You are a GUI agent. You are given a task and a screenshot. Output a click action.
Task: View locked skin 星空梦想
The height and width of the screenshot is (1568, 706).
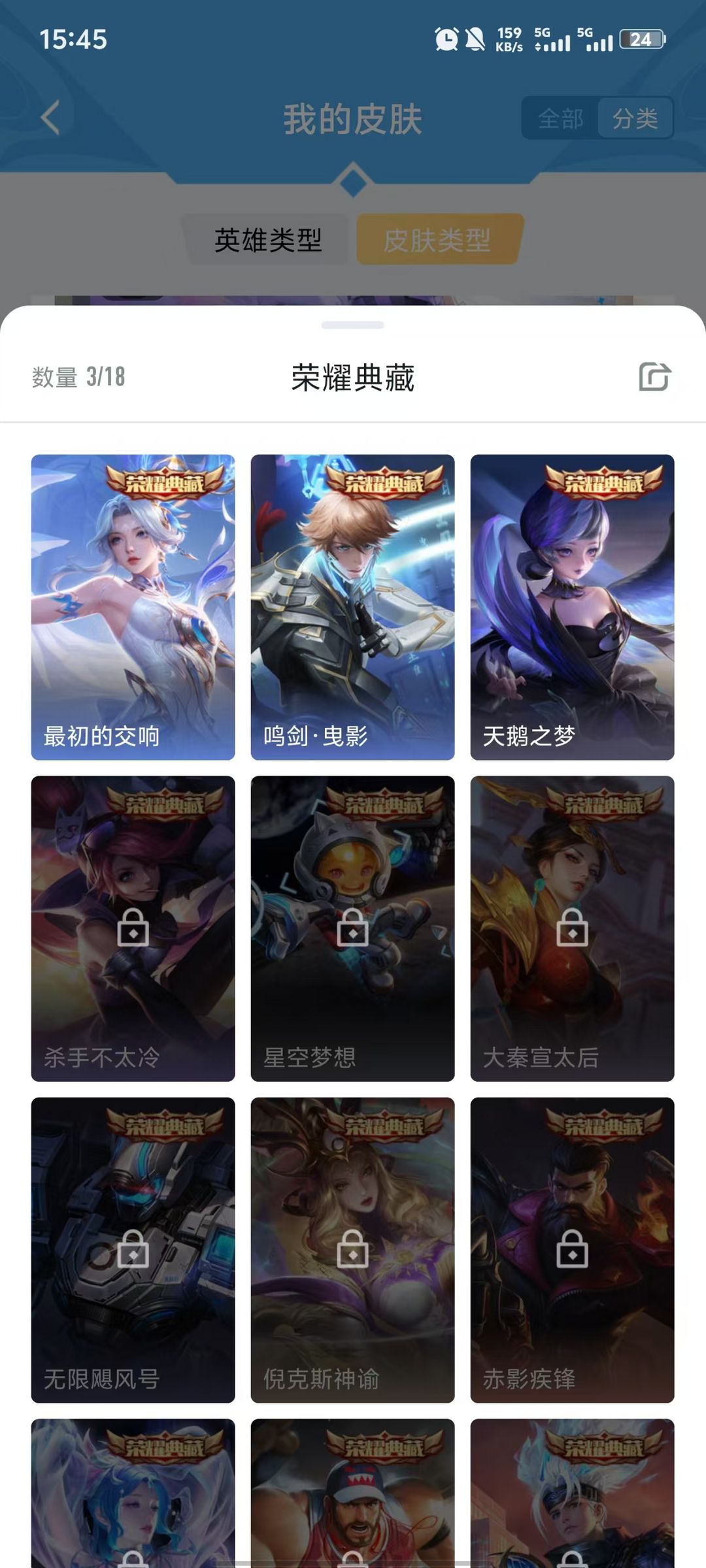[x=353, y=928]
